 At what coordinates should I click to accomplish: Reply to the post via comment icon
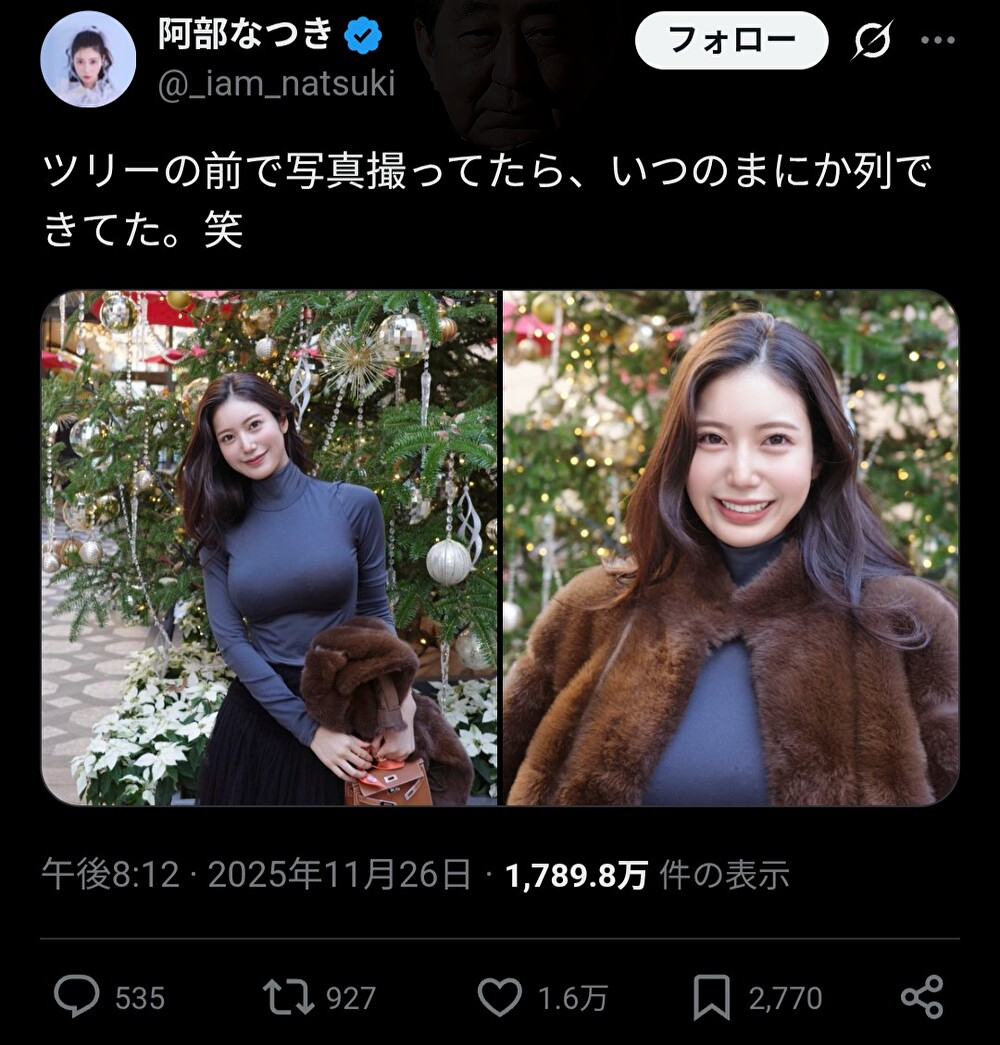(77, 997)
